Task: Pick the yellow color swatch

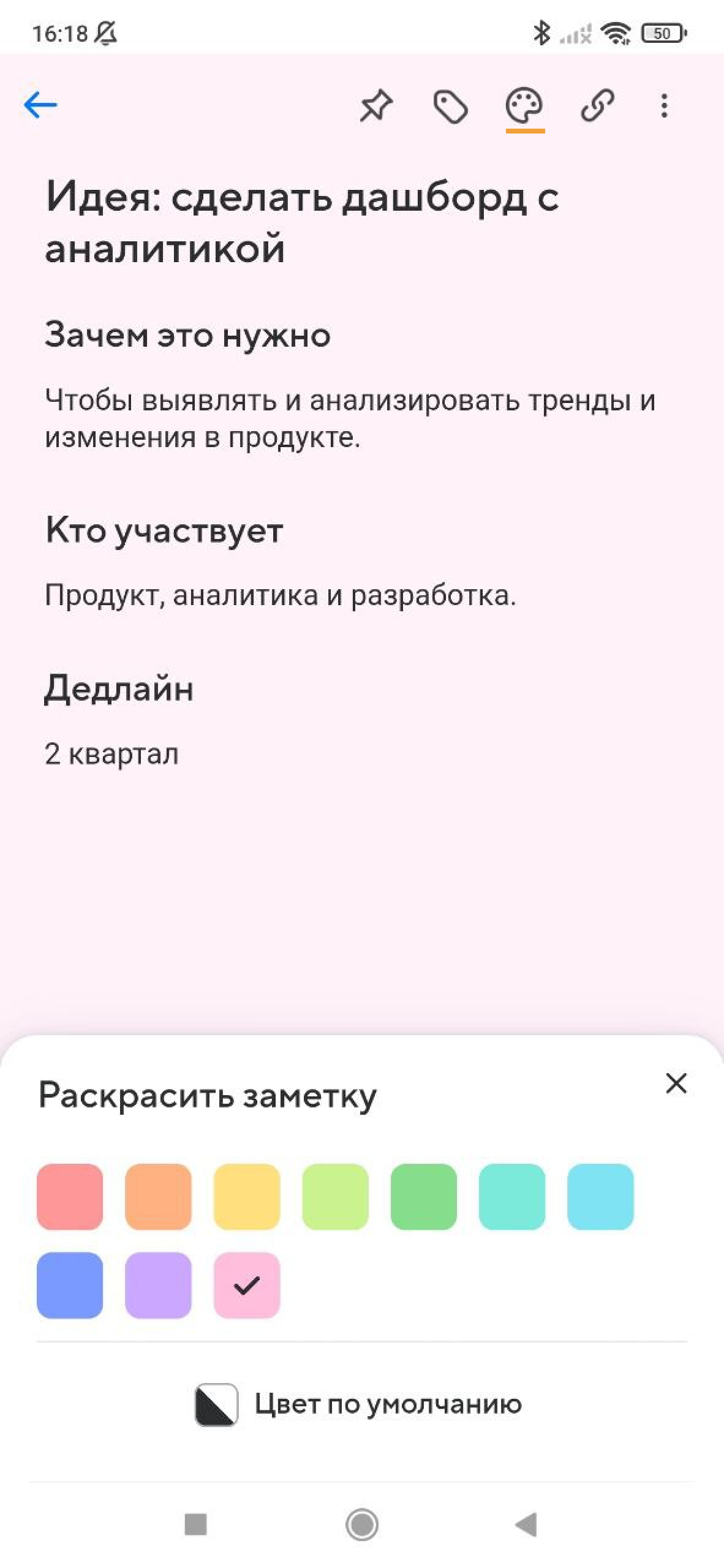Action: click(x=247, y=1196)
